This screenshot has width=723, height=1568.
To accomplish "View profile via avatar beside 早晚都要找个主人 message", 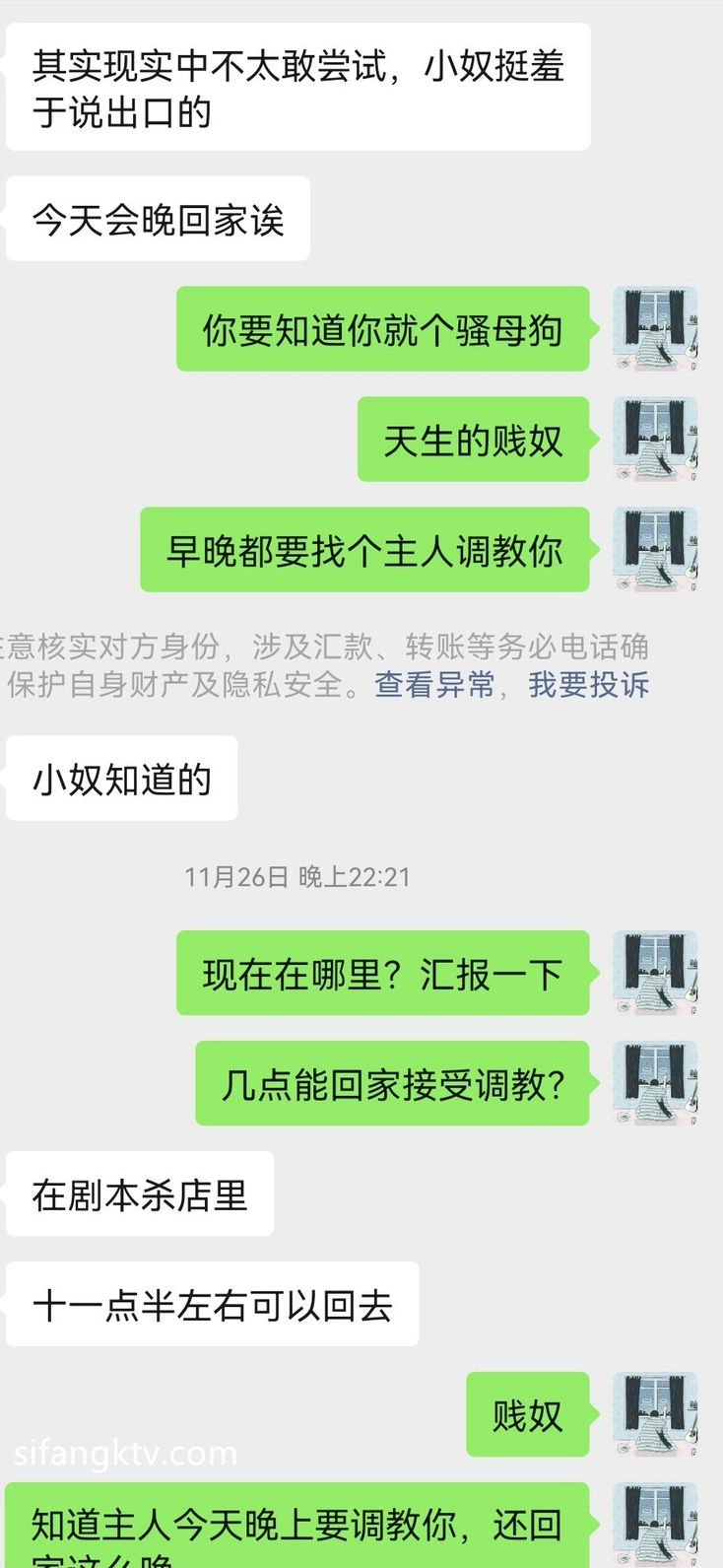I will click(655, 550).
